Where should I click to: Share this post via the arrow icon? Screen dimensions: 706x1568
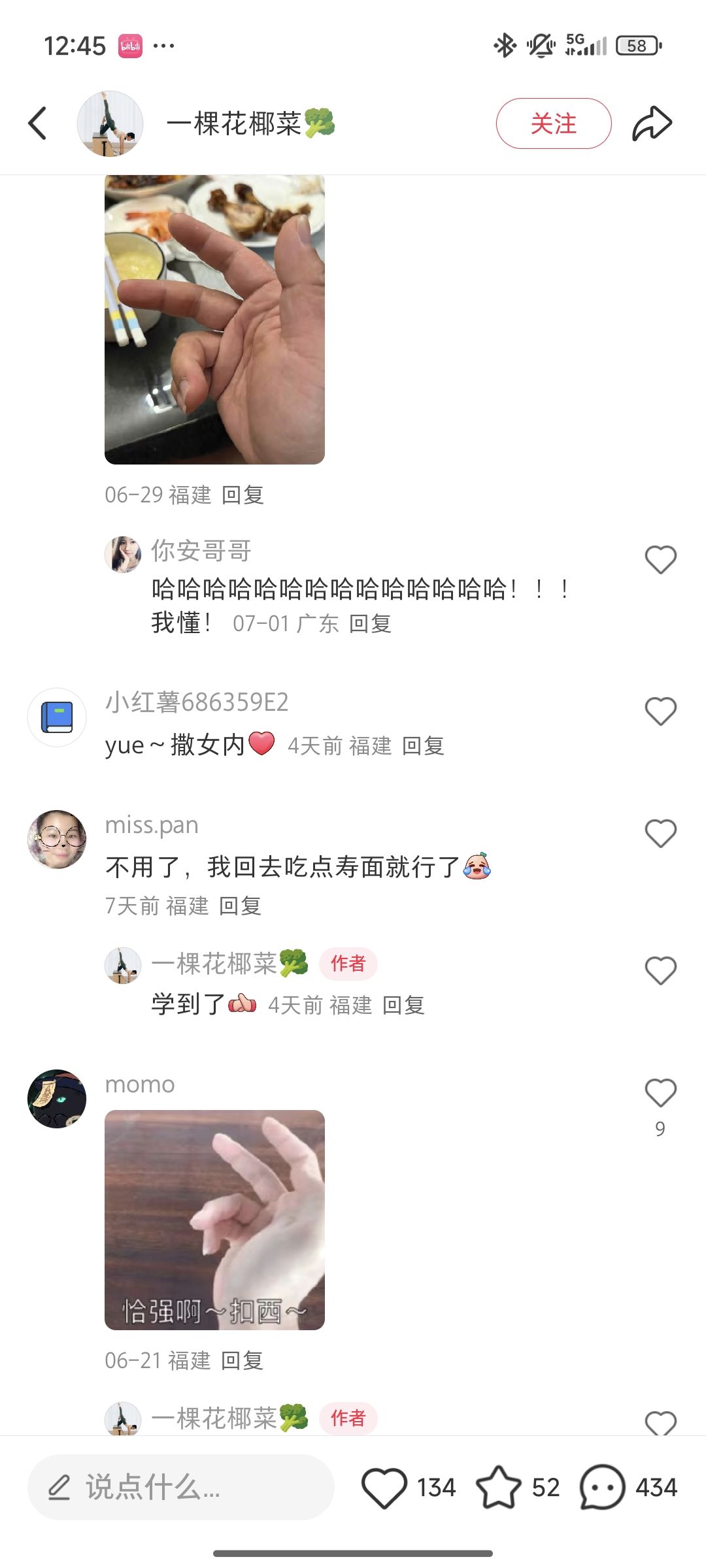(652, 123)
